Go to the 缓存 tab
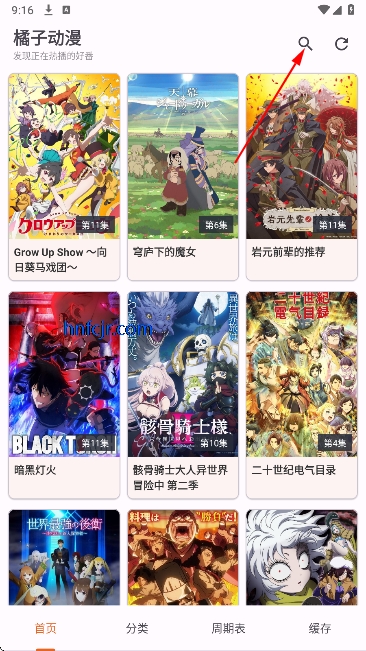366x651 pixels. coord(320,628)
